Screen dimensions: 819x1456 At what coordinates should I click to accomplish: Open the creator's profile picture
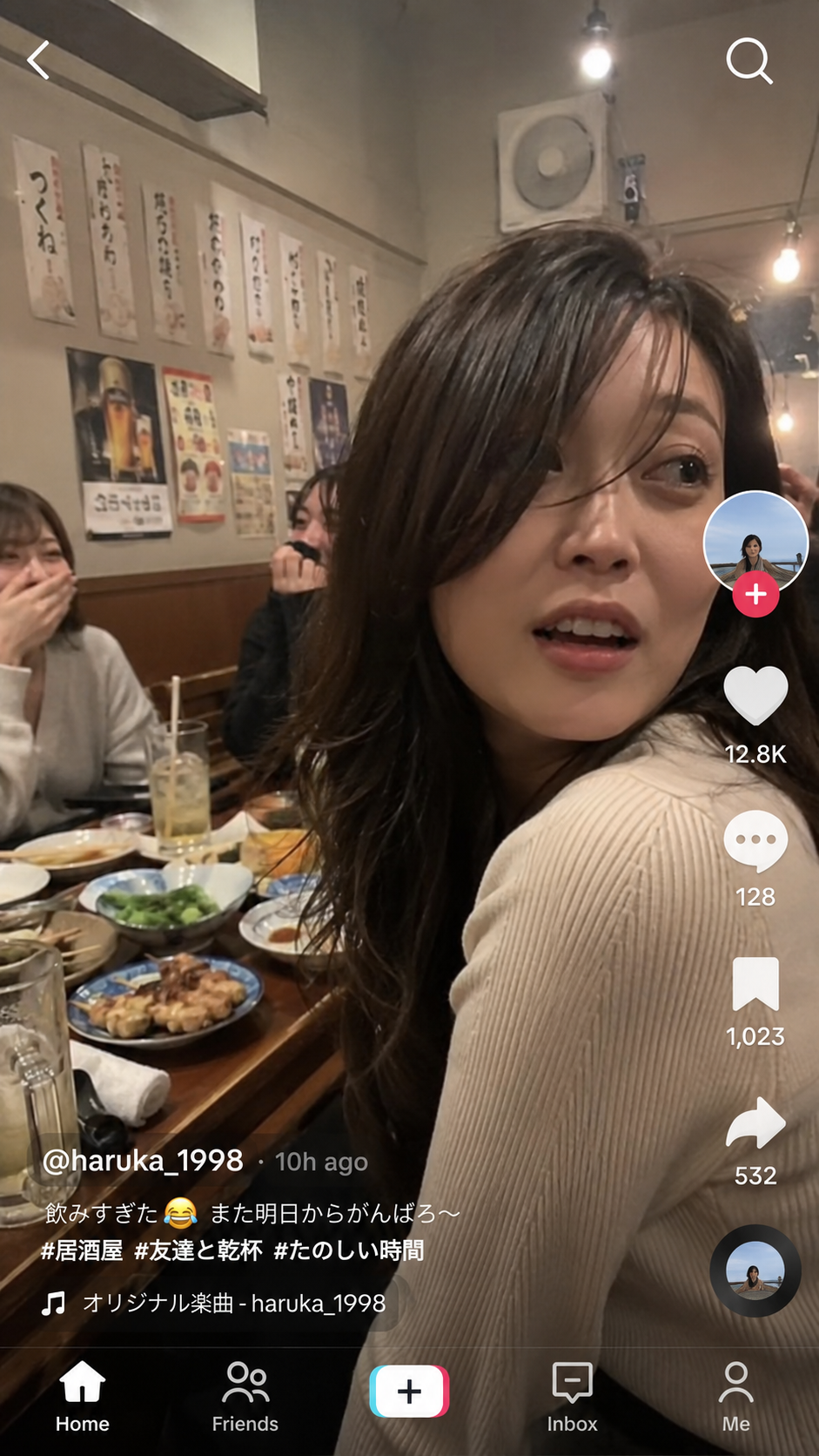pyautogui.click(x=755, y=543)
